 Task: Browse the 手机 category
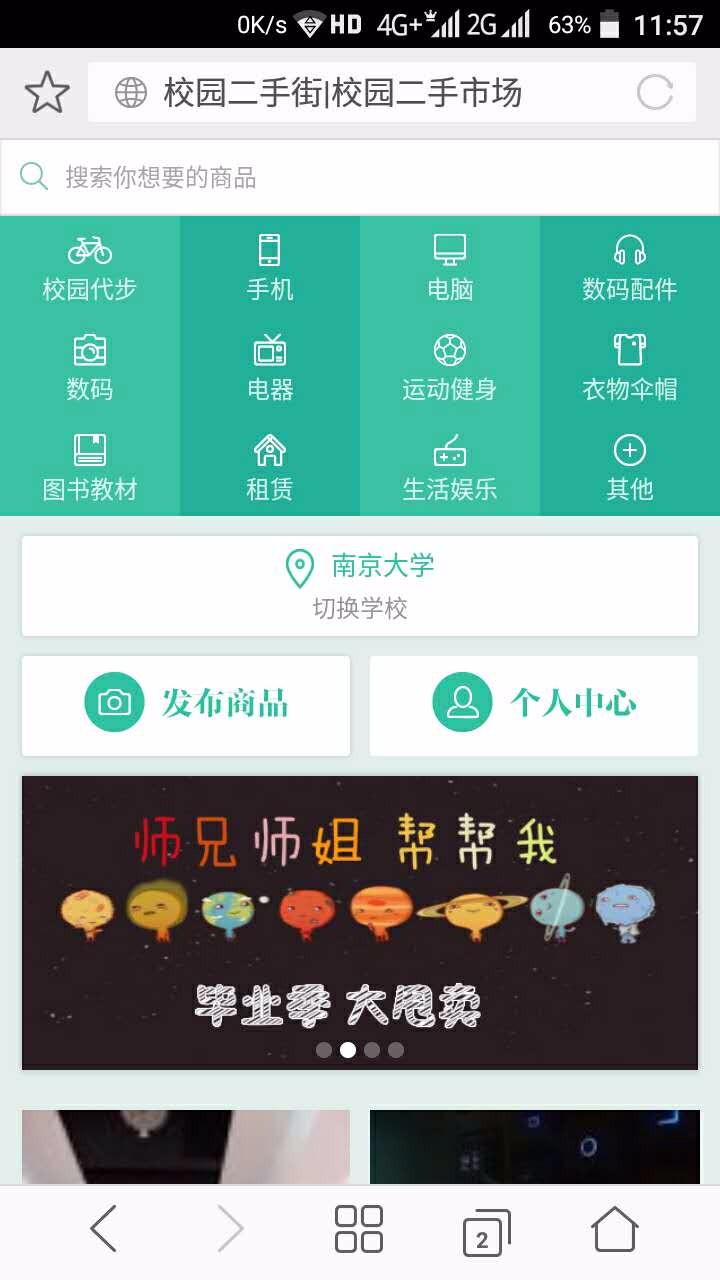point(270,267)
